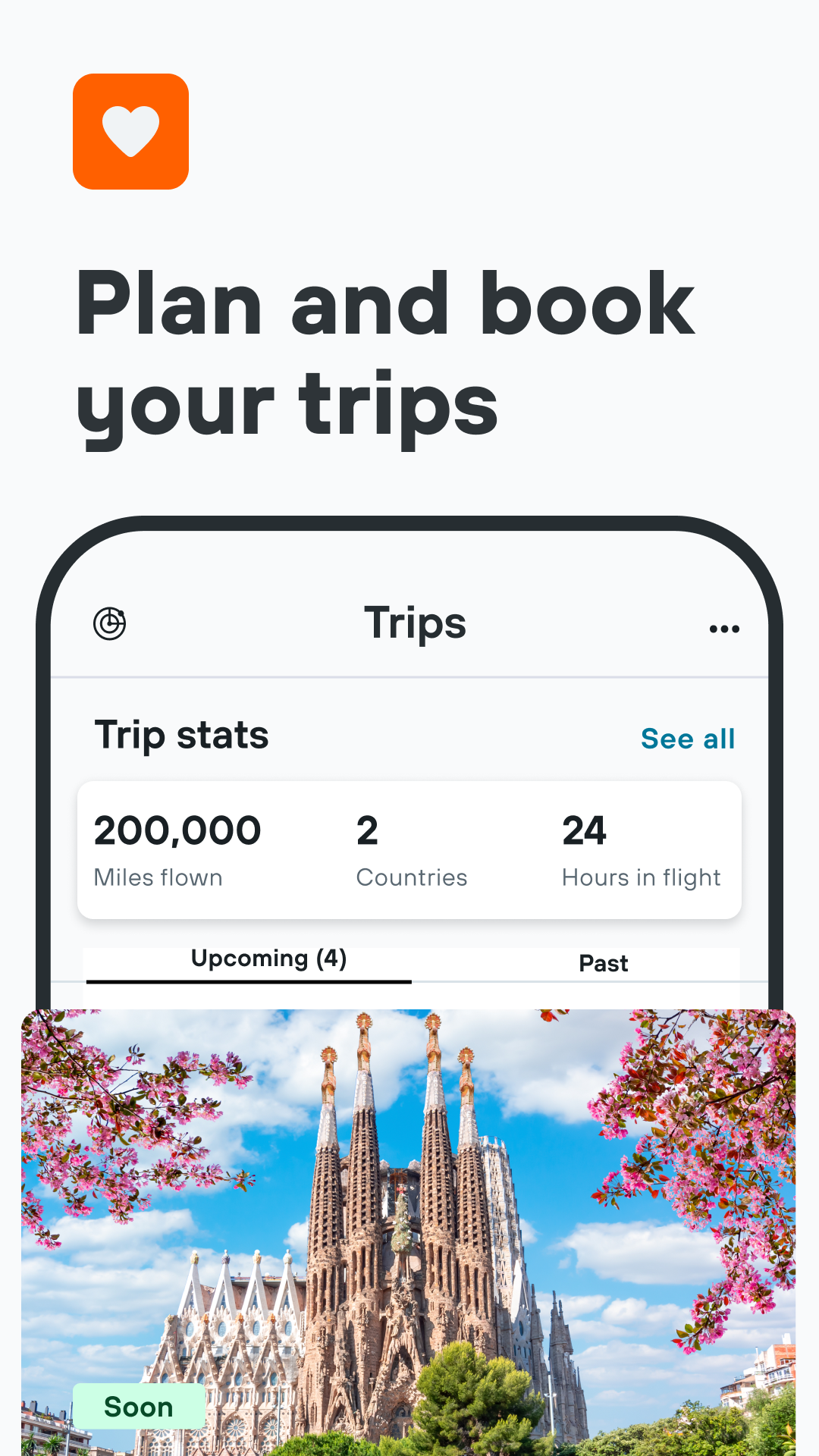
Task: Click the Trip stats heading
Action: coord(181,734)
